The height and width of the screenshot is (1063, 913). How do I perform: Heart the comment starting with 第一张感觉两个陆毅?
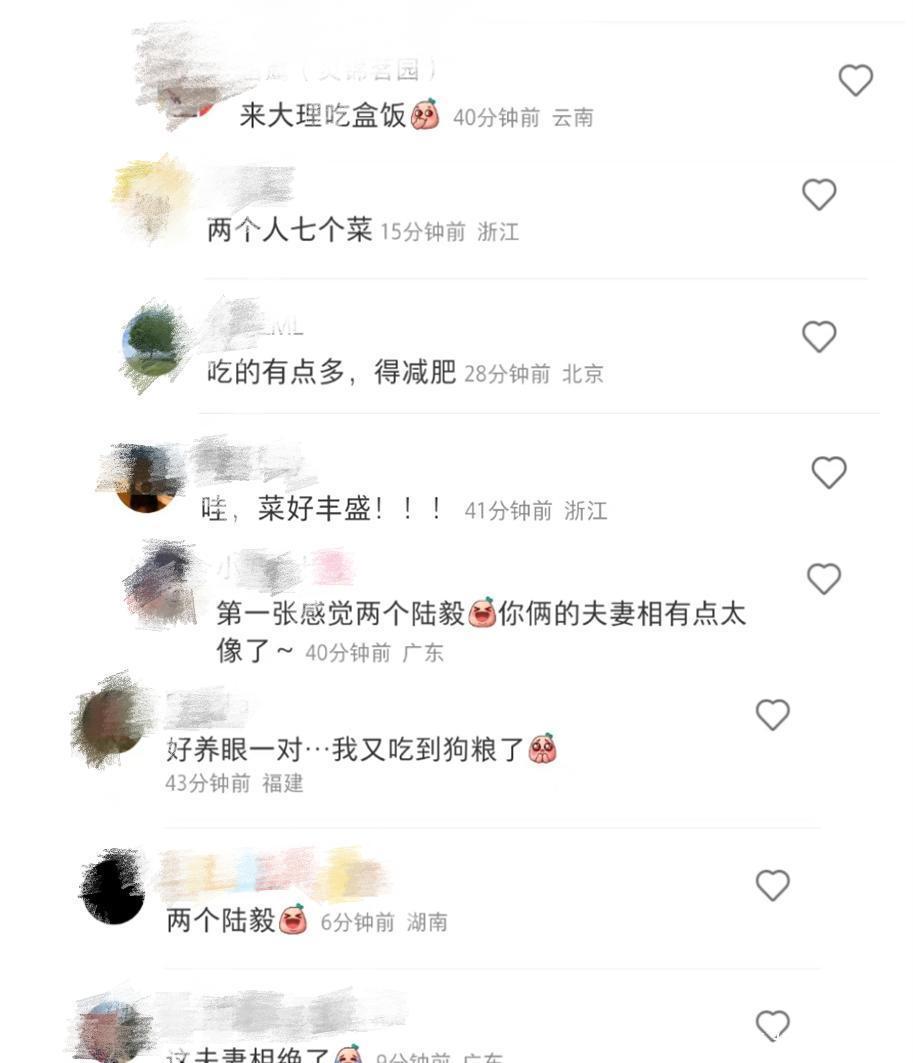tap(823, 578)
